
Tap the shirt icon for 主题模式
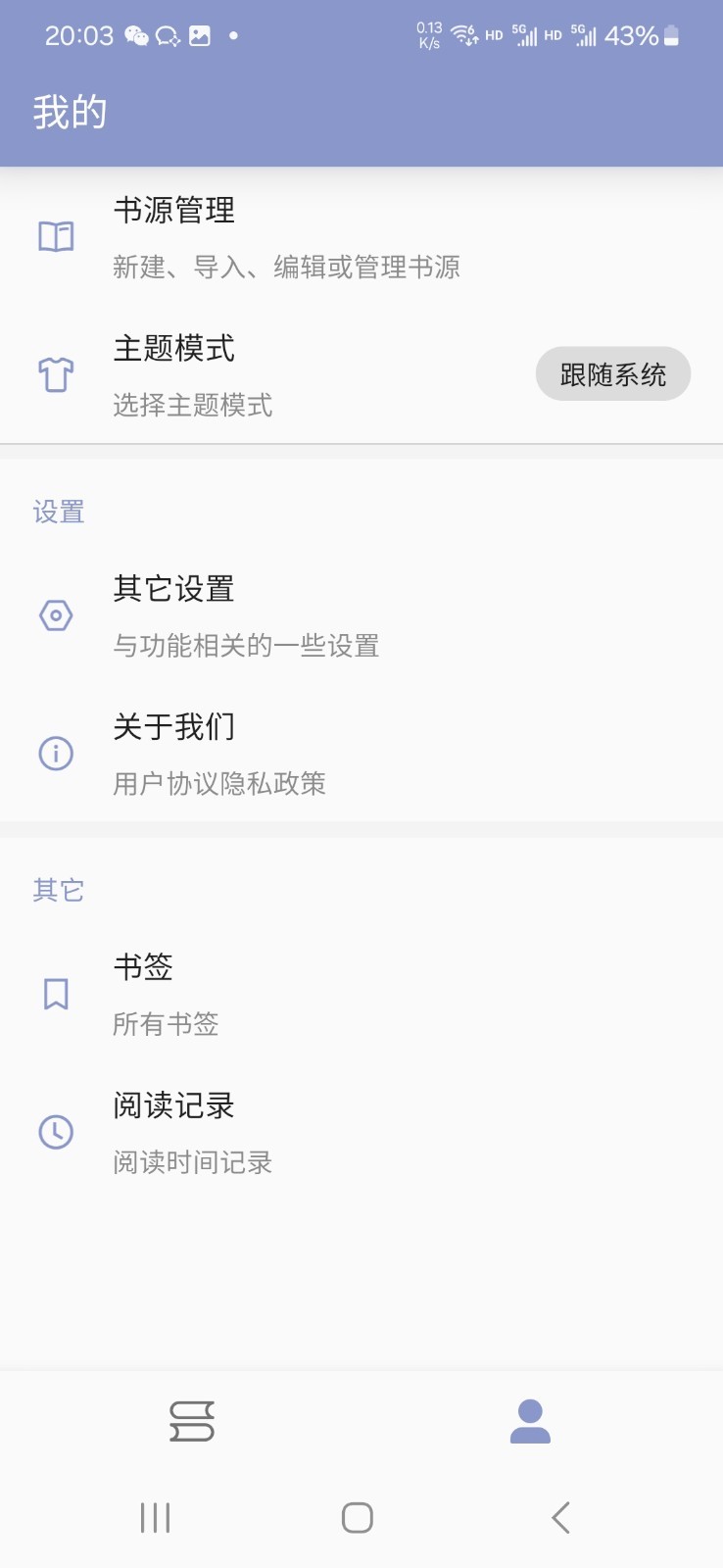(x=56, y=374)
